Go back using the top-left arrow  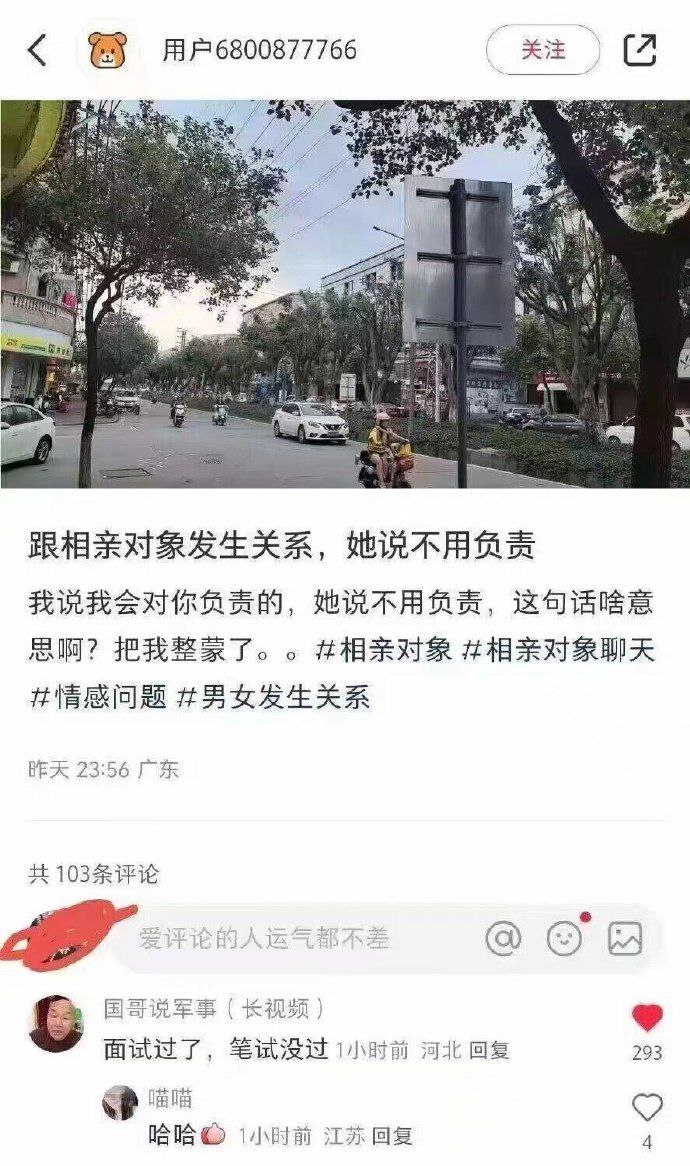(37, 50)
